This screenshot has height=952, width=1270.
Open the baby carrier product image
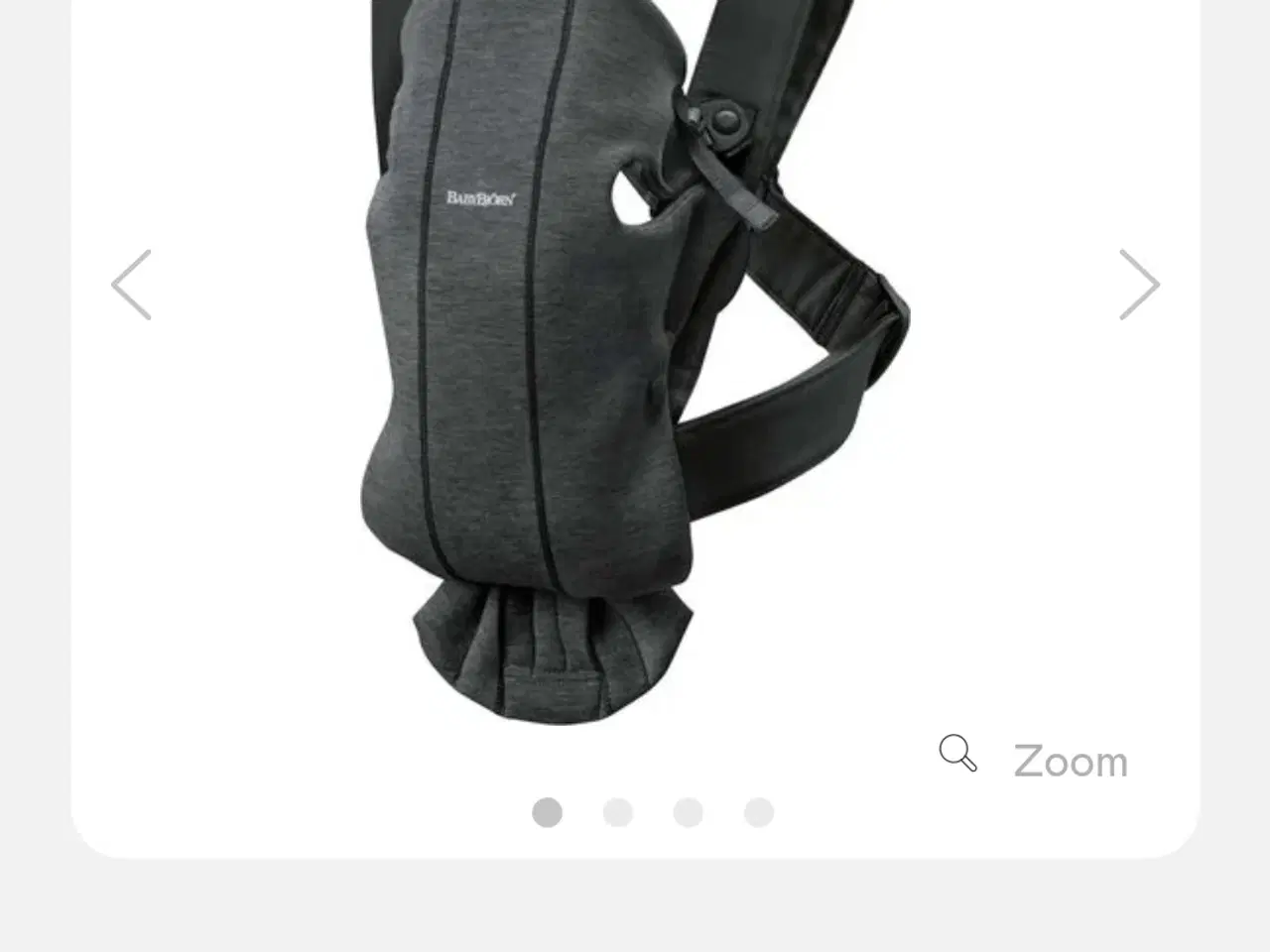[x=556, y=397]
